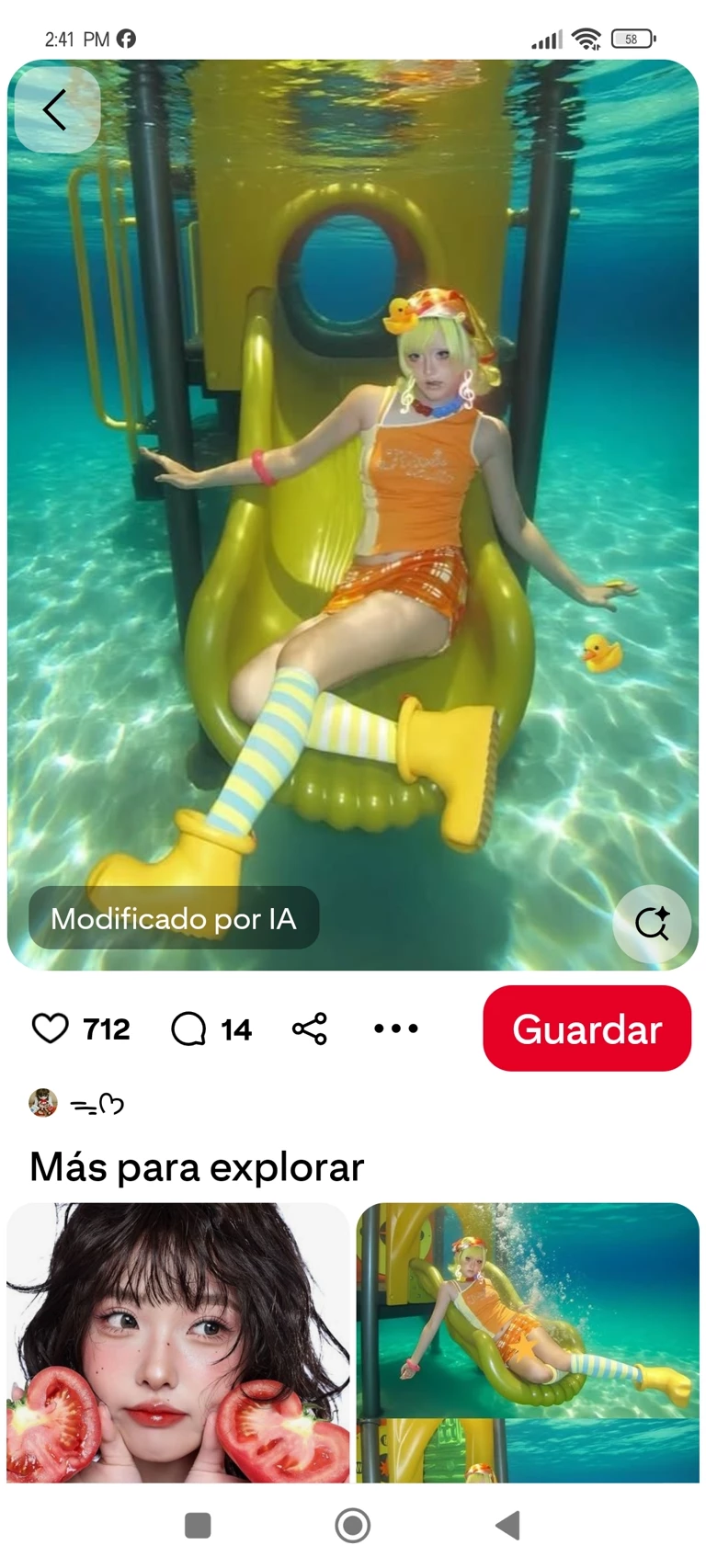Viewport: 706px width, 1568px height.
Task: Tap the system home button
Action: point(353,1526)
